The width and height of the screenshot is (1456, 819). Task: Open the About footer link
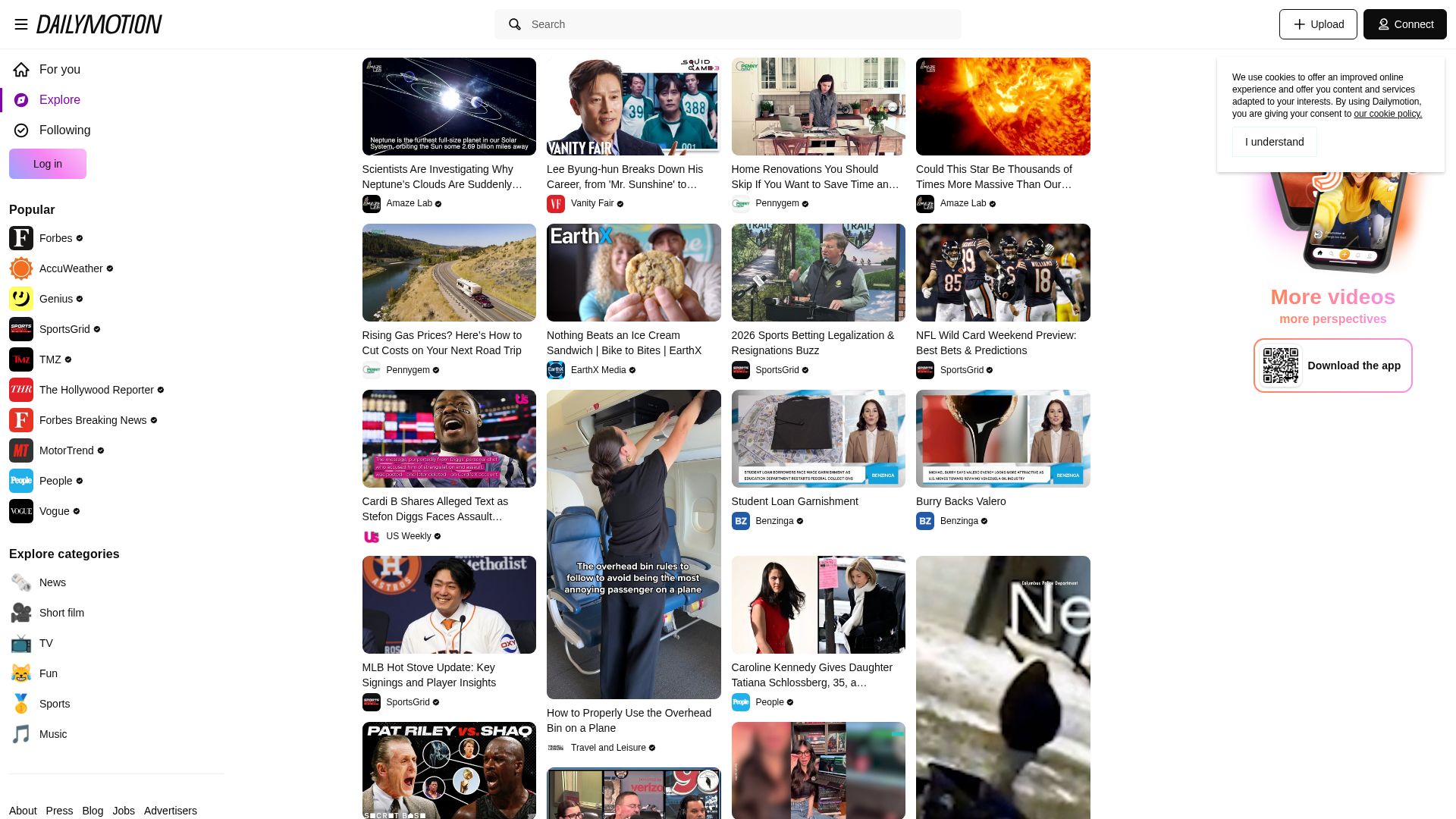[23, 811]
